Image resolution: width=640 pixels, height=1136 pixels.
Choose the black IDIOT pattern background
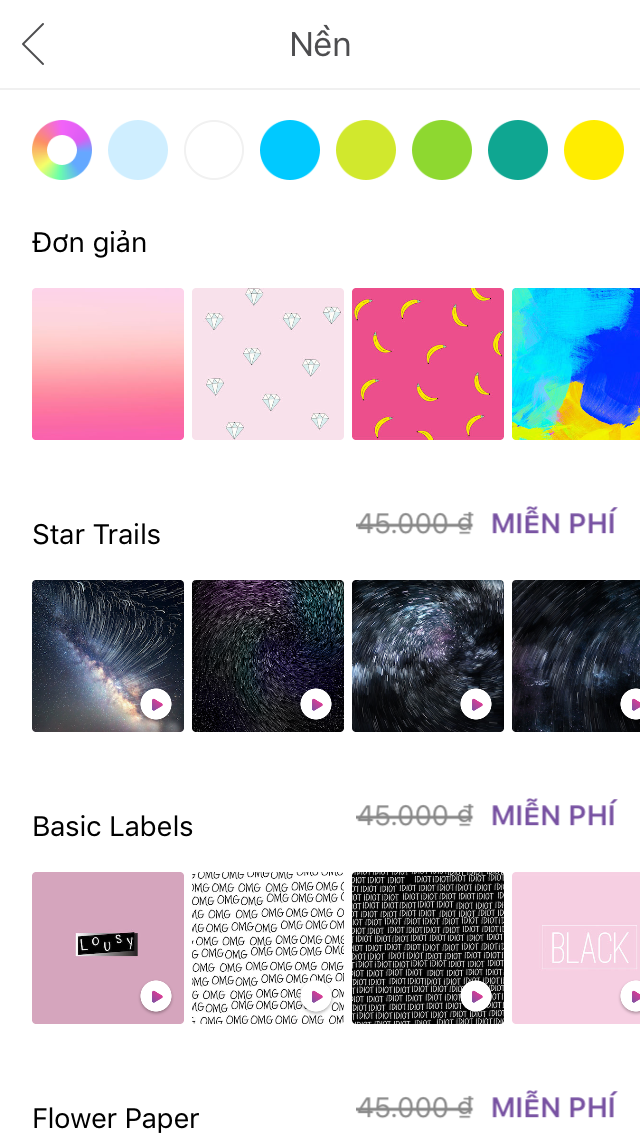point(428,948)
